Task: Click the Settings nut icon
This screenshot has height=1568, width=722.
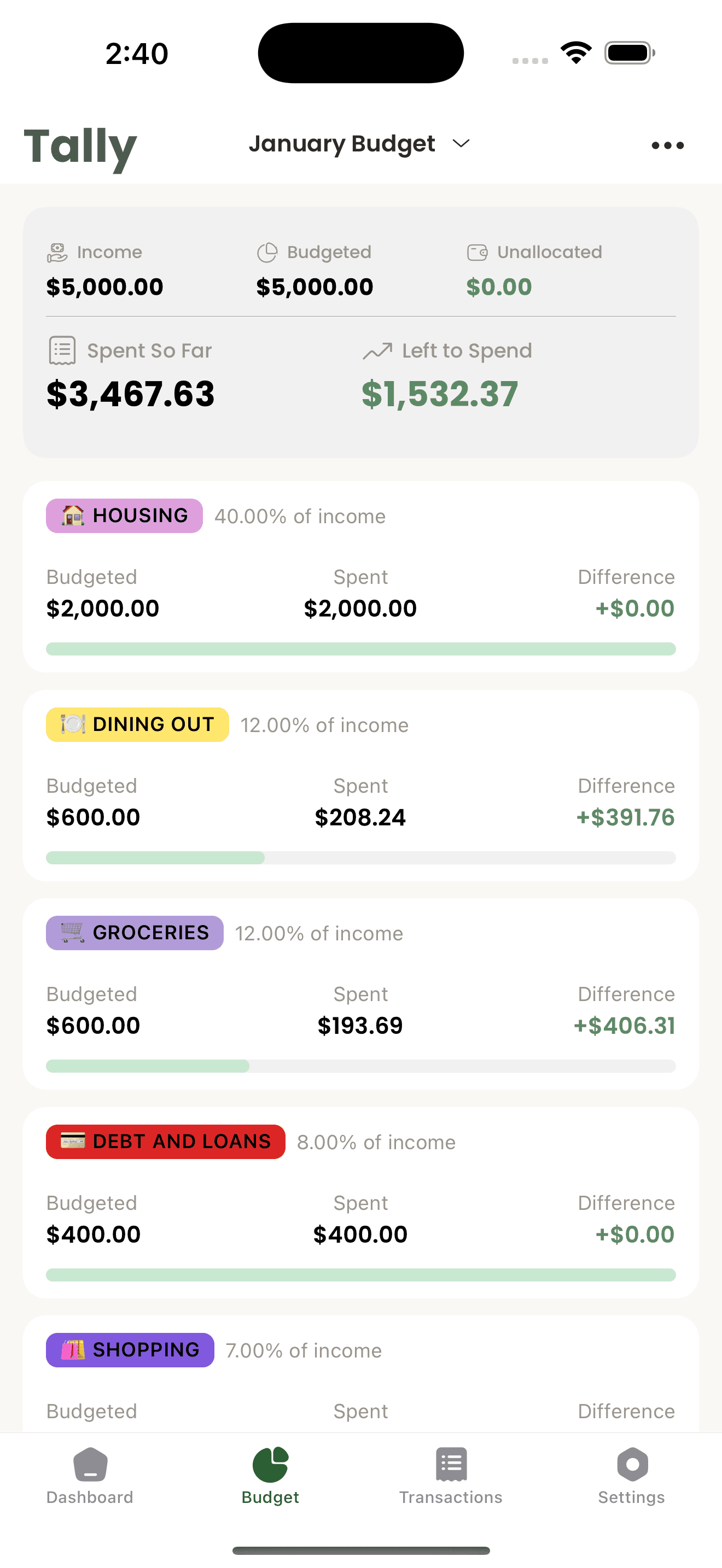Action: coord(631,1465)
